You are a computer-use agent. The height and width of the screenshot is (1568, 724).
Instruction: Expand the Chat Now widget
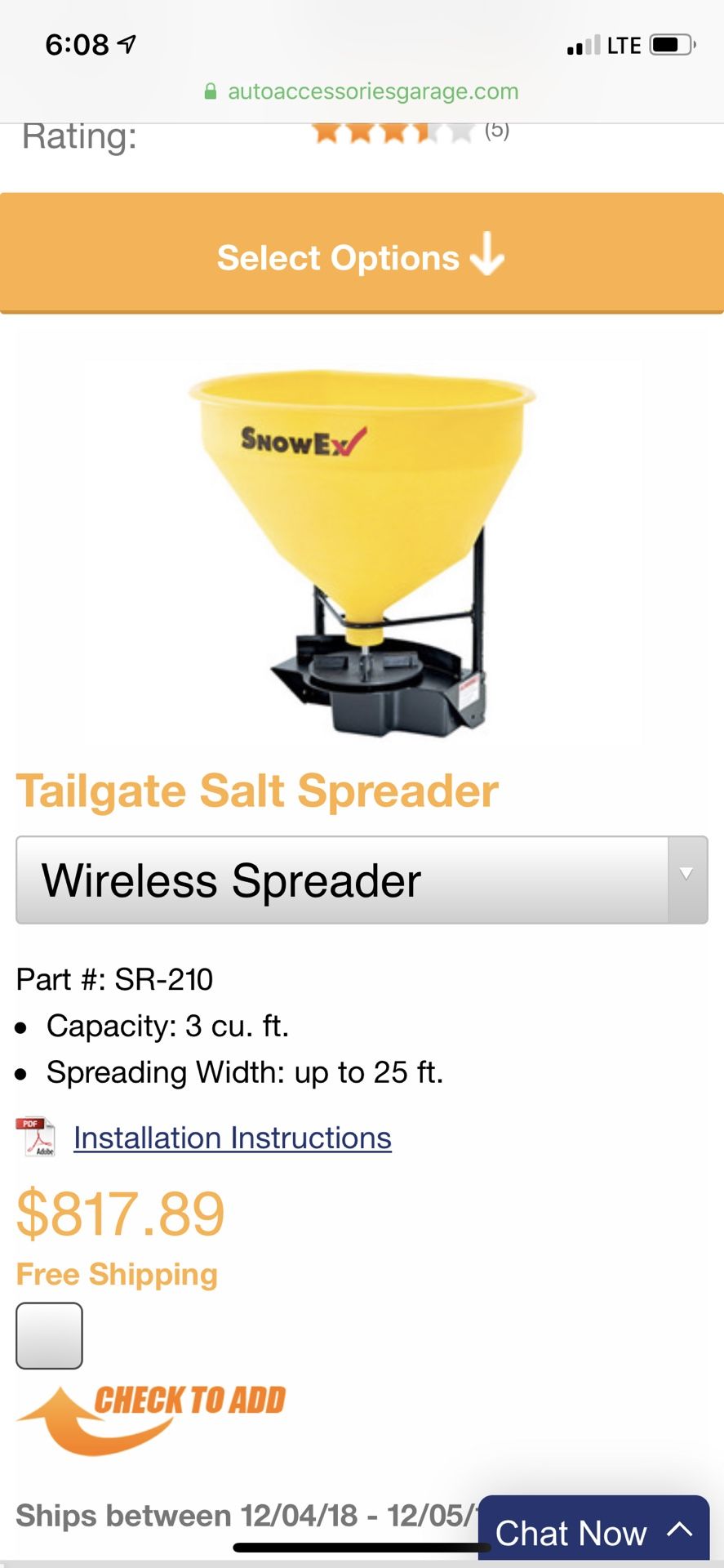click(593, 1531)
